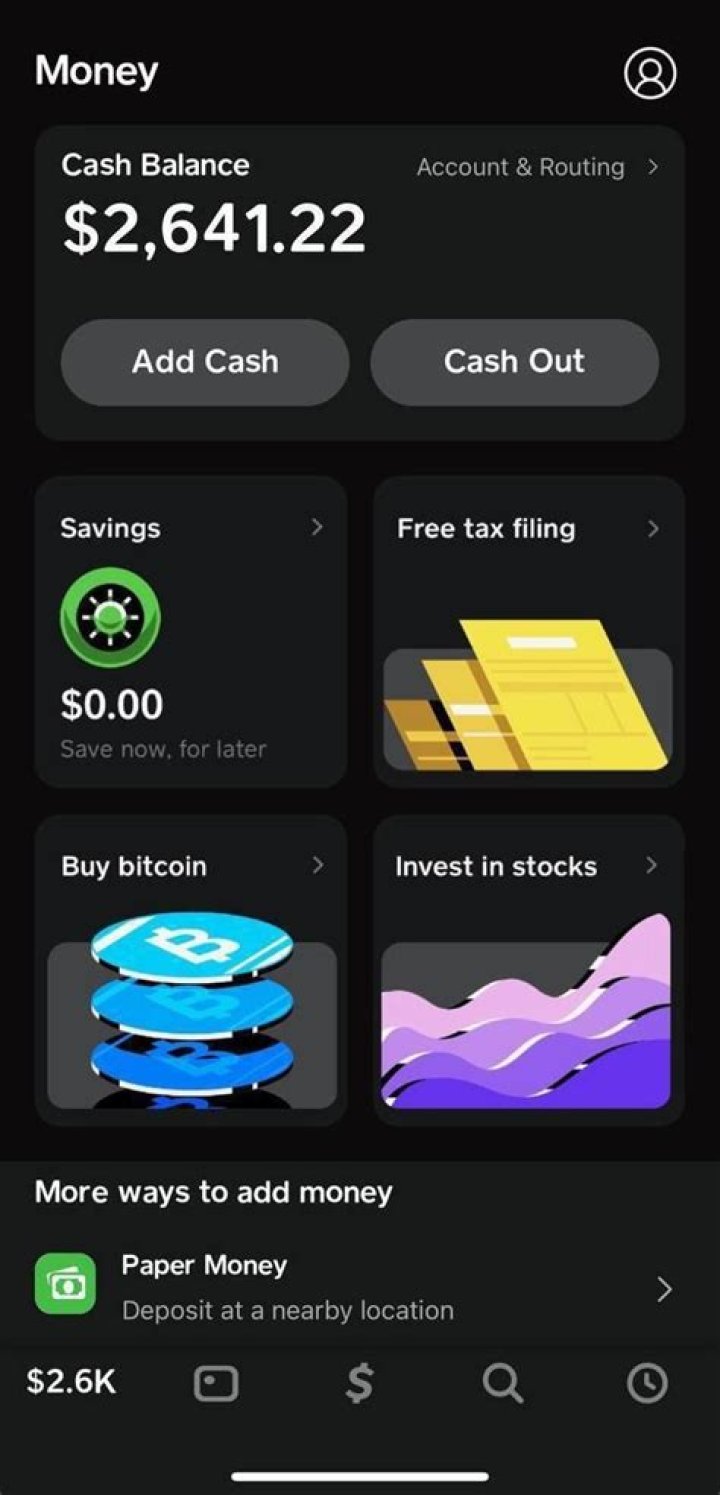Switch to the $2.6K money tab

71,1383
